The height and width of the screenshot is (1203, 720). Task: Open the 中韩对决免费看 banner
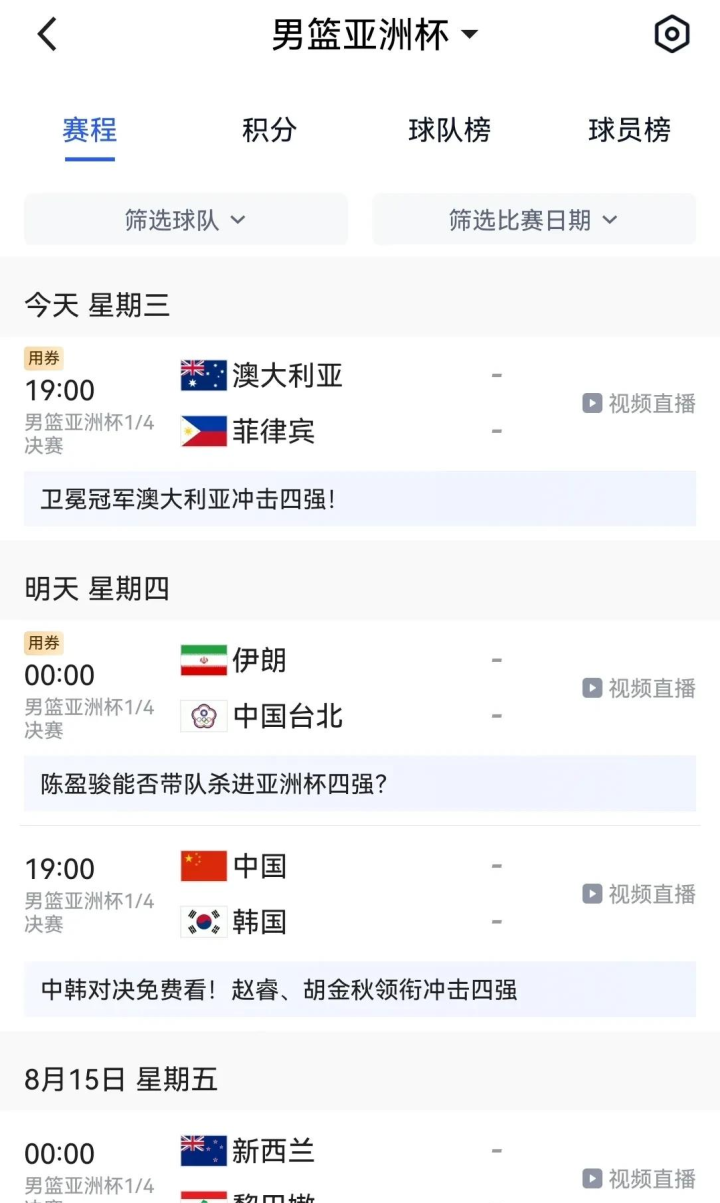(360, 990)
